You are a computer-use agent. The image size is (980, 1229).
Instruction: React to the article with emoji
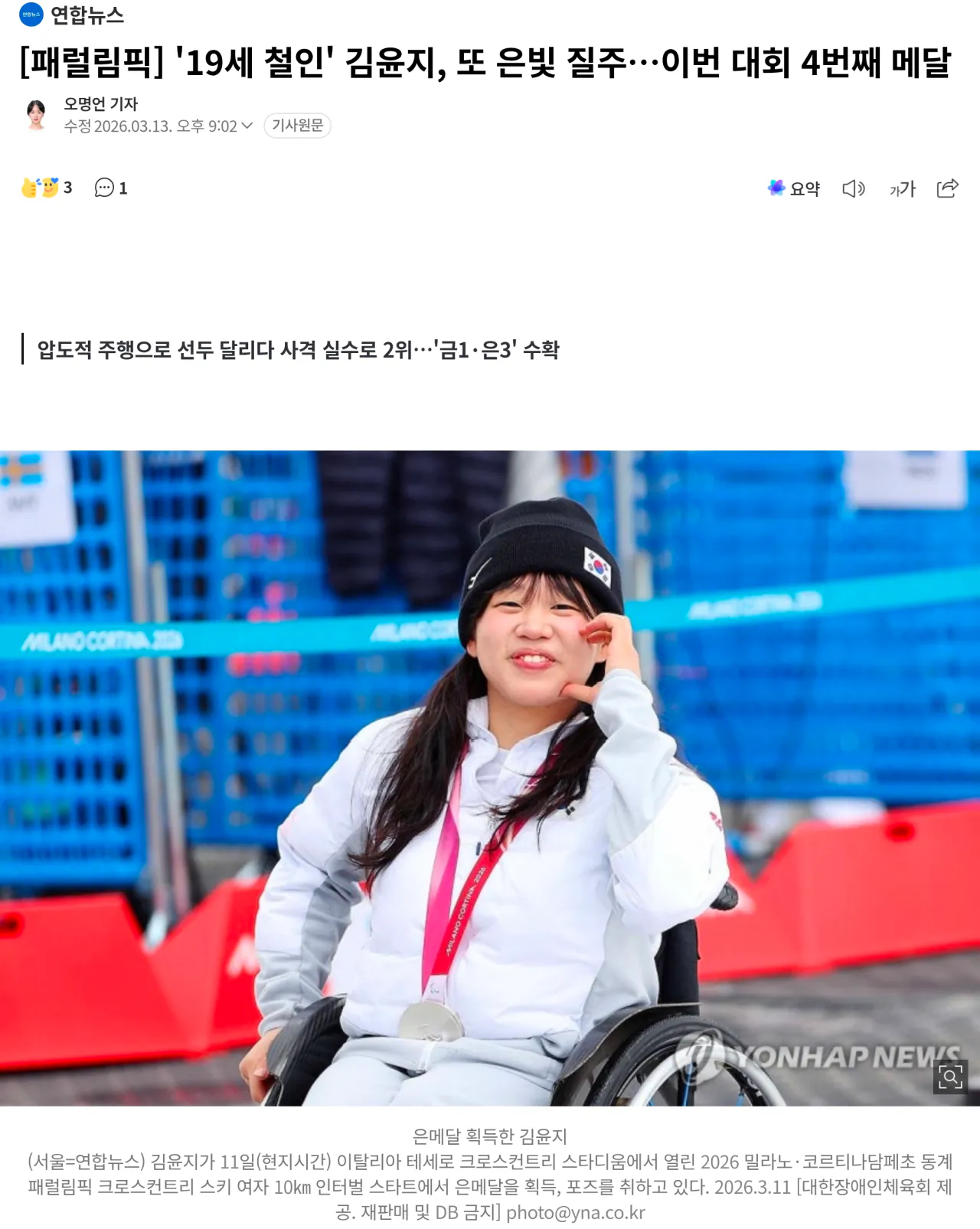point(46,188)
